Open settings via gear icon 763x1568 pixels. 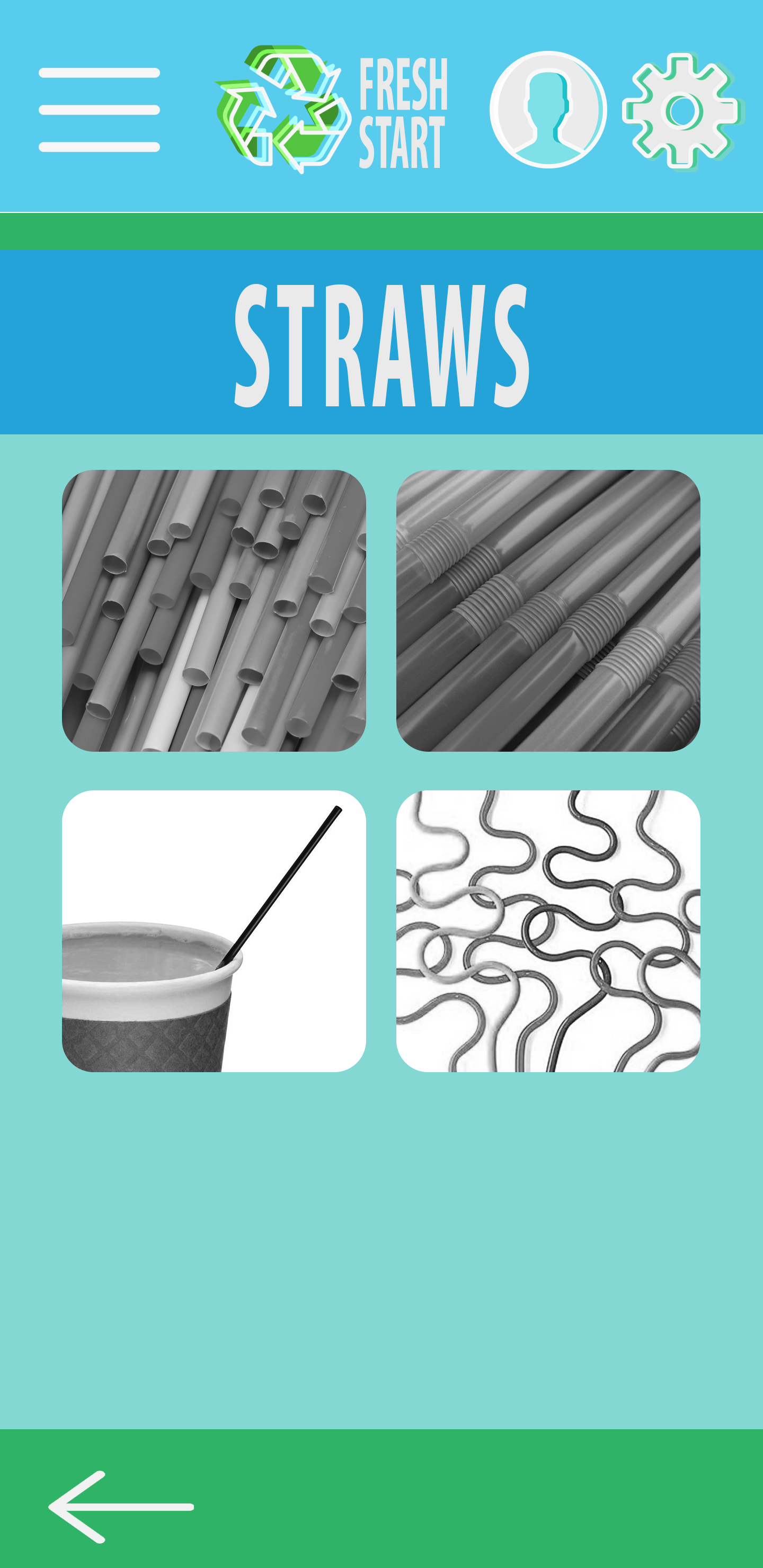(x=681, y=111)
